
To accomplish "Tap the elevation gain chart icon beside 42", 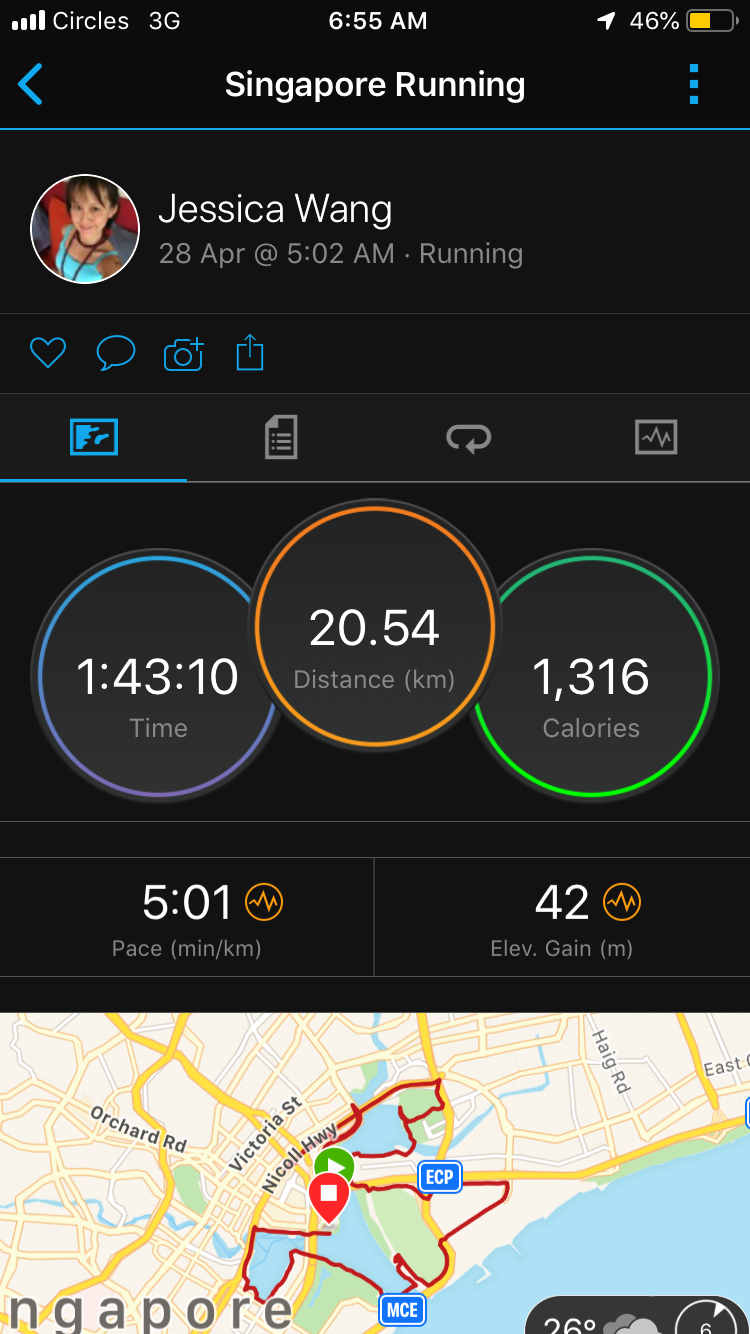I will tap(622, 903).
